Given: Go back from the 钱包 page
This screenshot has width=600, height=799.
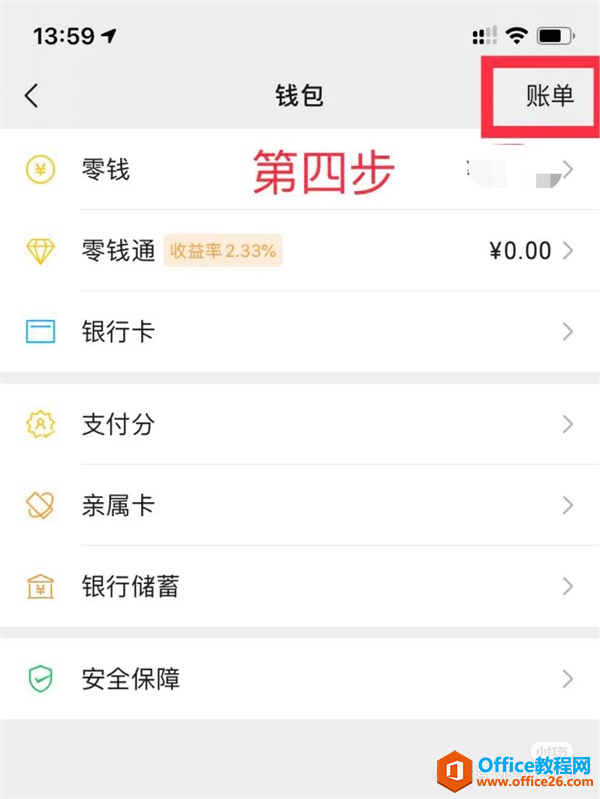Looking at the screenshot, I should tap(32, 96).
